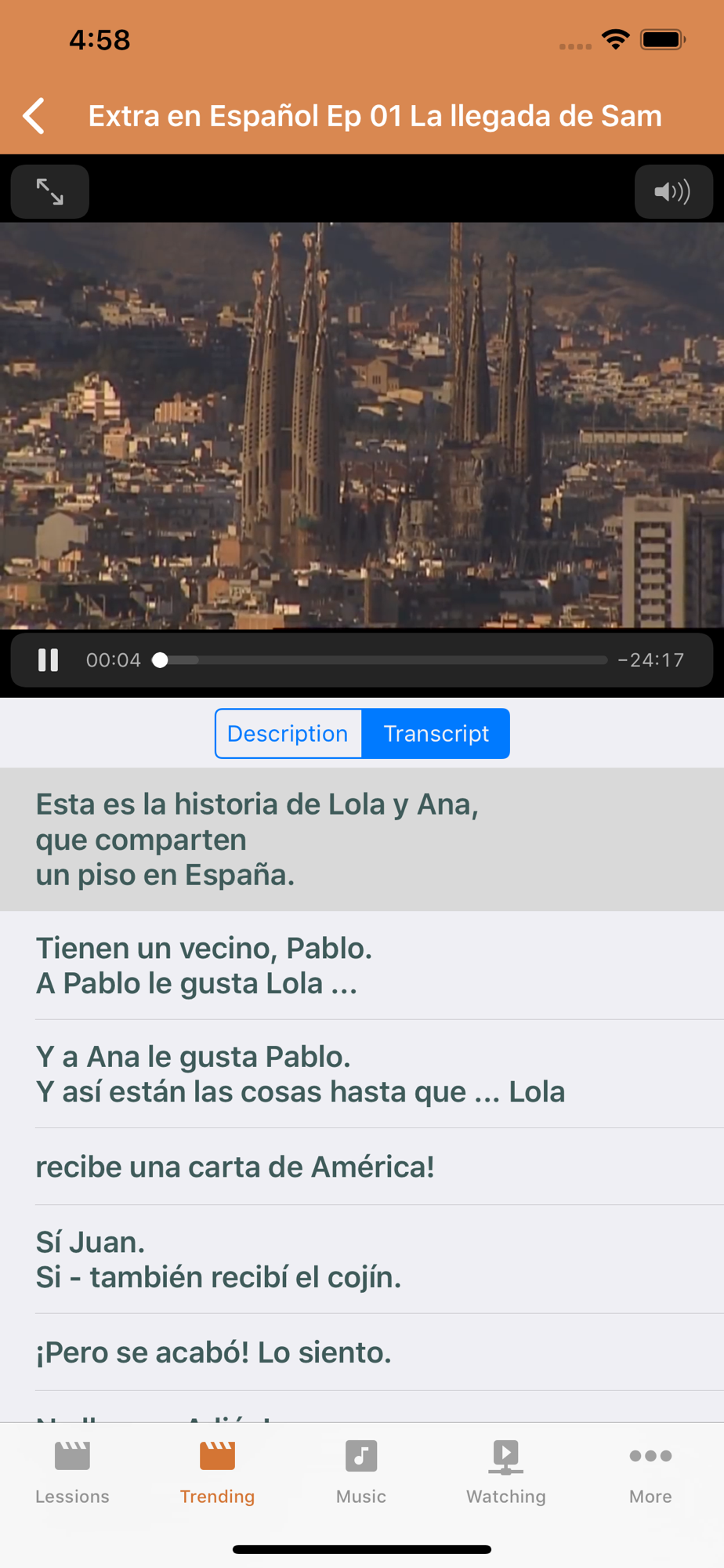This screenshot has height=1568, width=724.
Task: Tap the video progress slider
Action: (x=383, y=660)
